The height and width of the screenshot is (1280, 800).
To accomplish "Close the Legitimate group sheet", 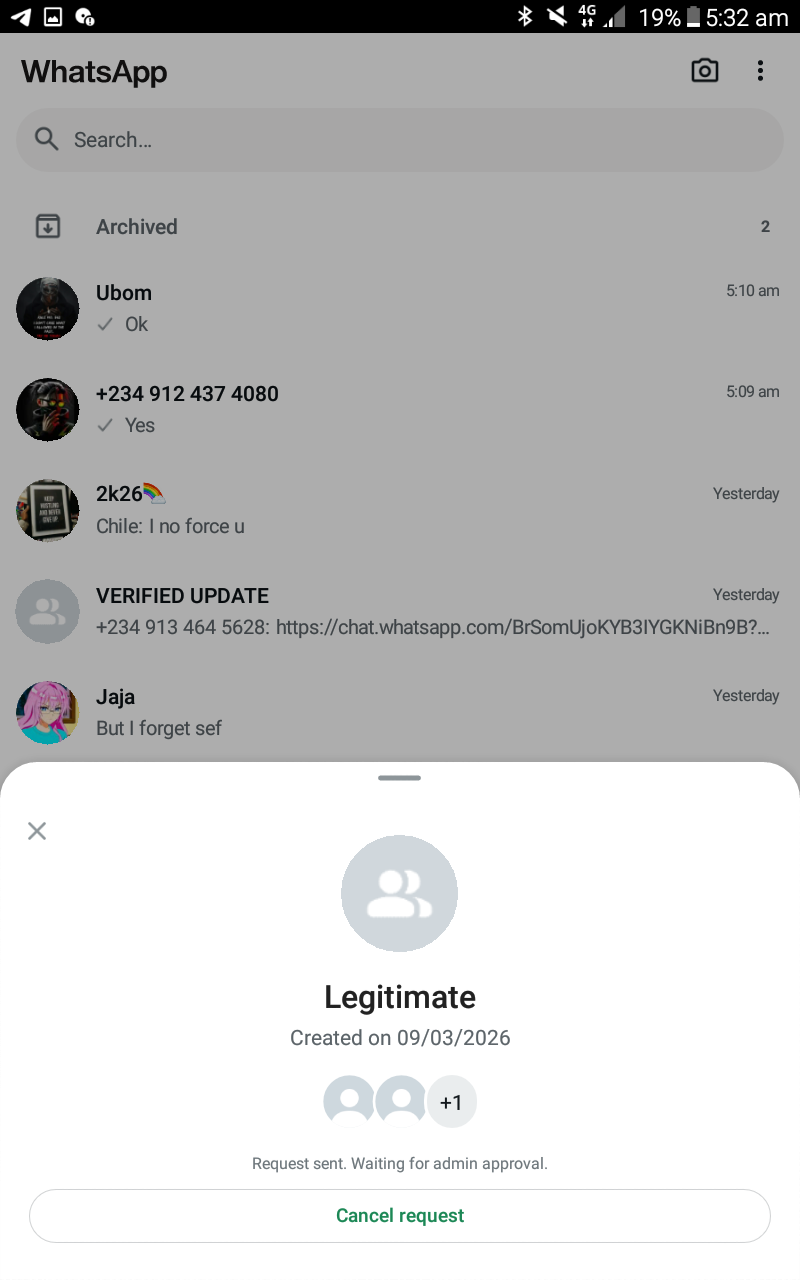I will tap(37, 831).
